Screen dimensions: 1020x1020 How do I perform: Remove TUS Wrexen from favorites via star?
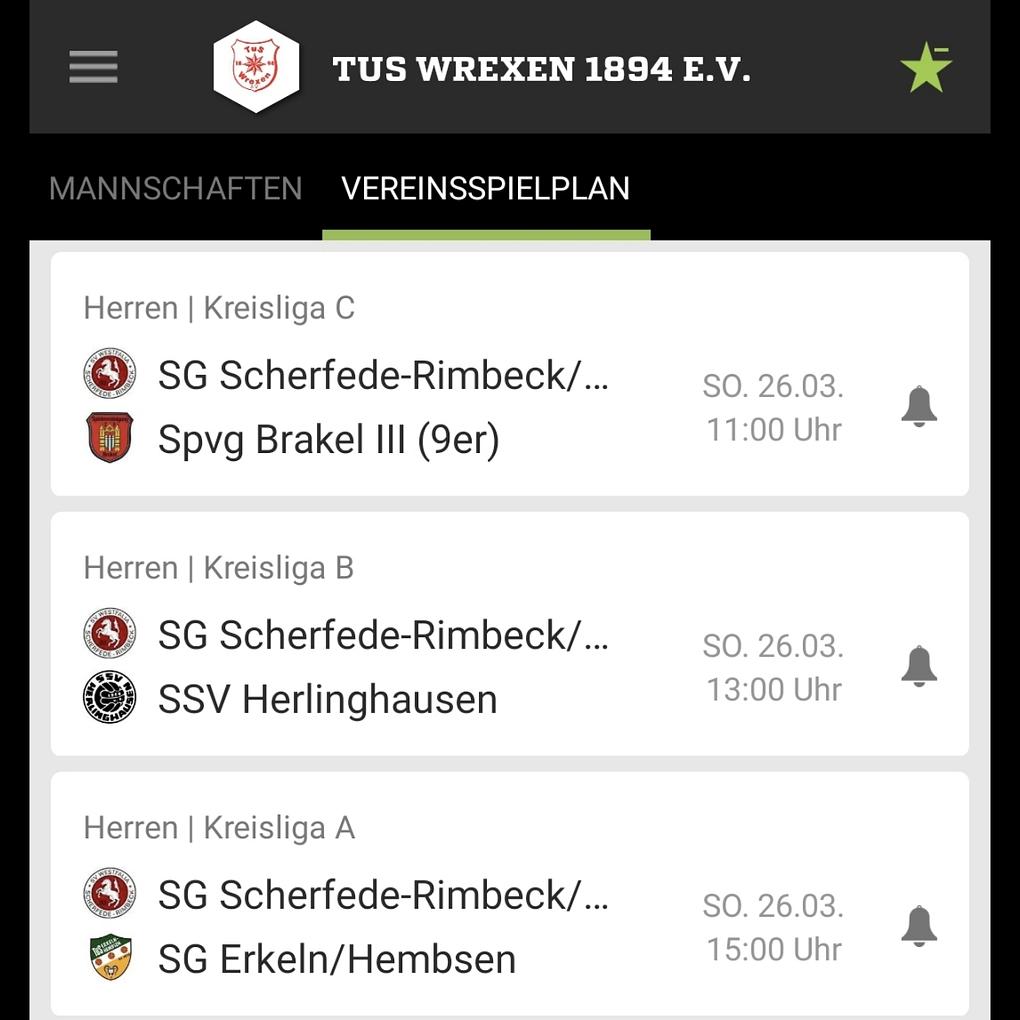coord(925,68)
